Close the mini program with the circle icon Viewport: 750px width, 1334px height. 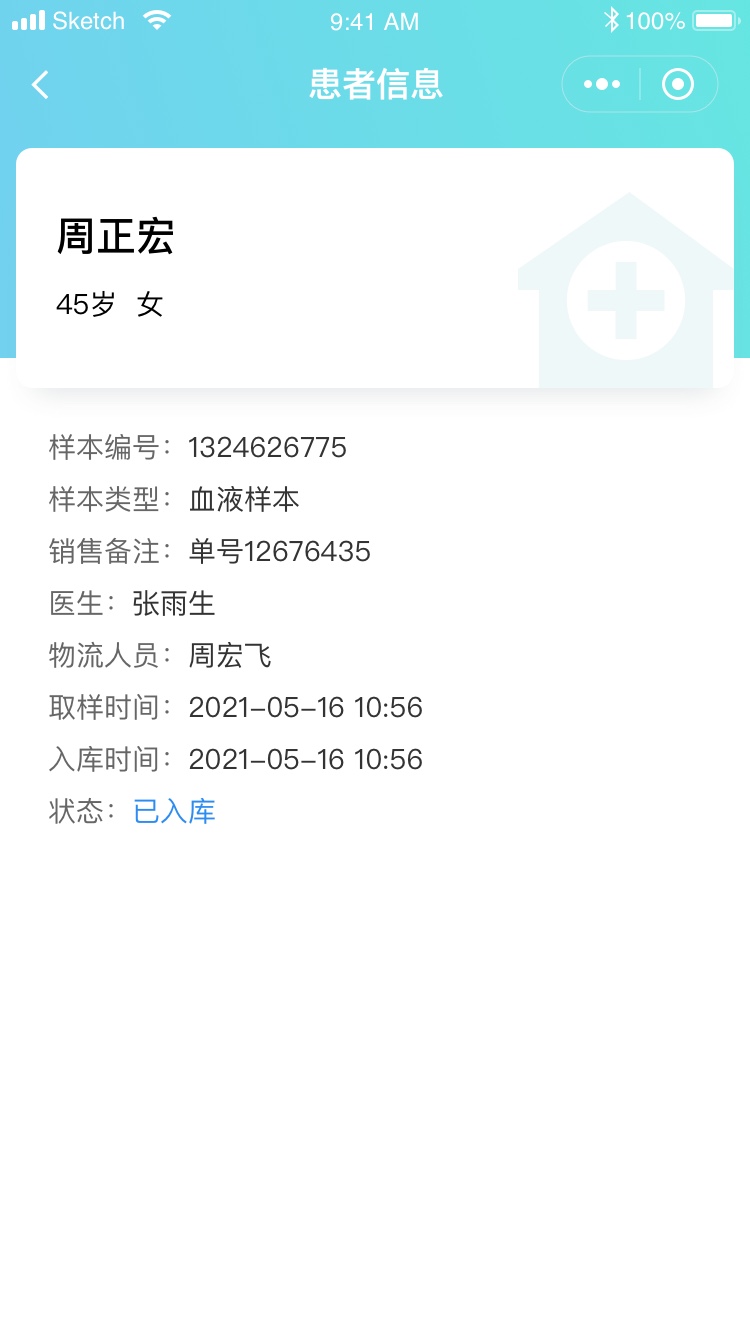pyautogui.click(x=678, y=84)
